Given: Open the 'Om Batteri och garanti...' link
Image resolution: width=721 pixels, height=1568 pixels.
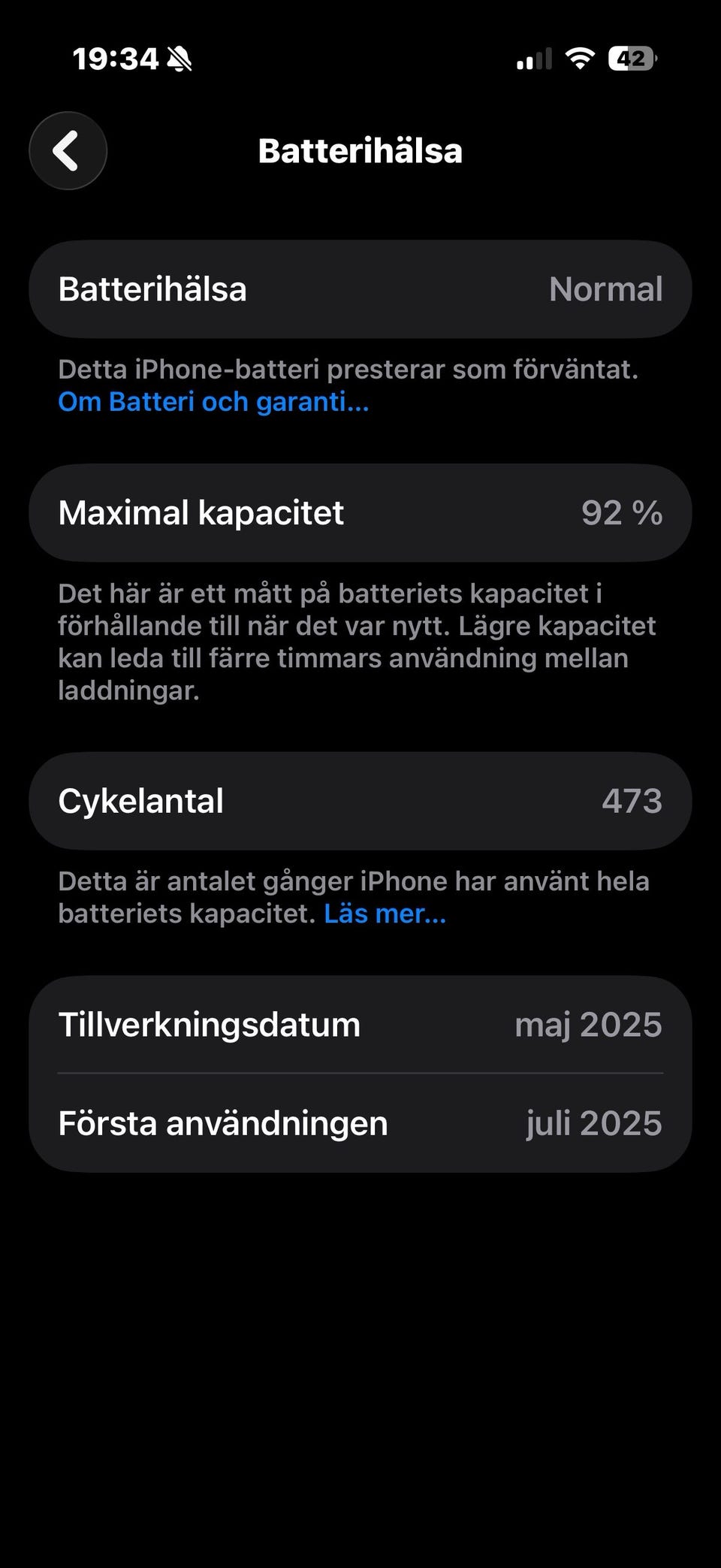Looking at the screenshot, I should coord(213,402).
